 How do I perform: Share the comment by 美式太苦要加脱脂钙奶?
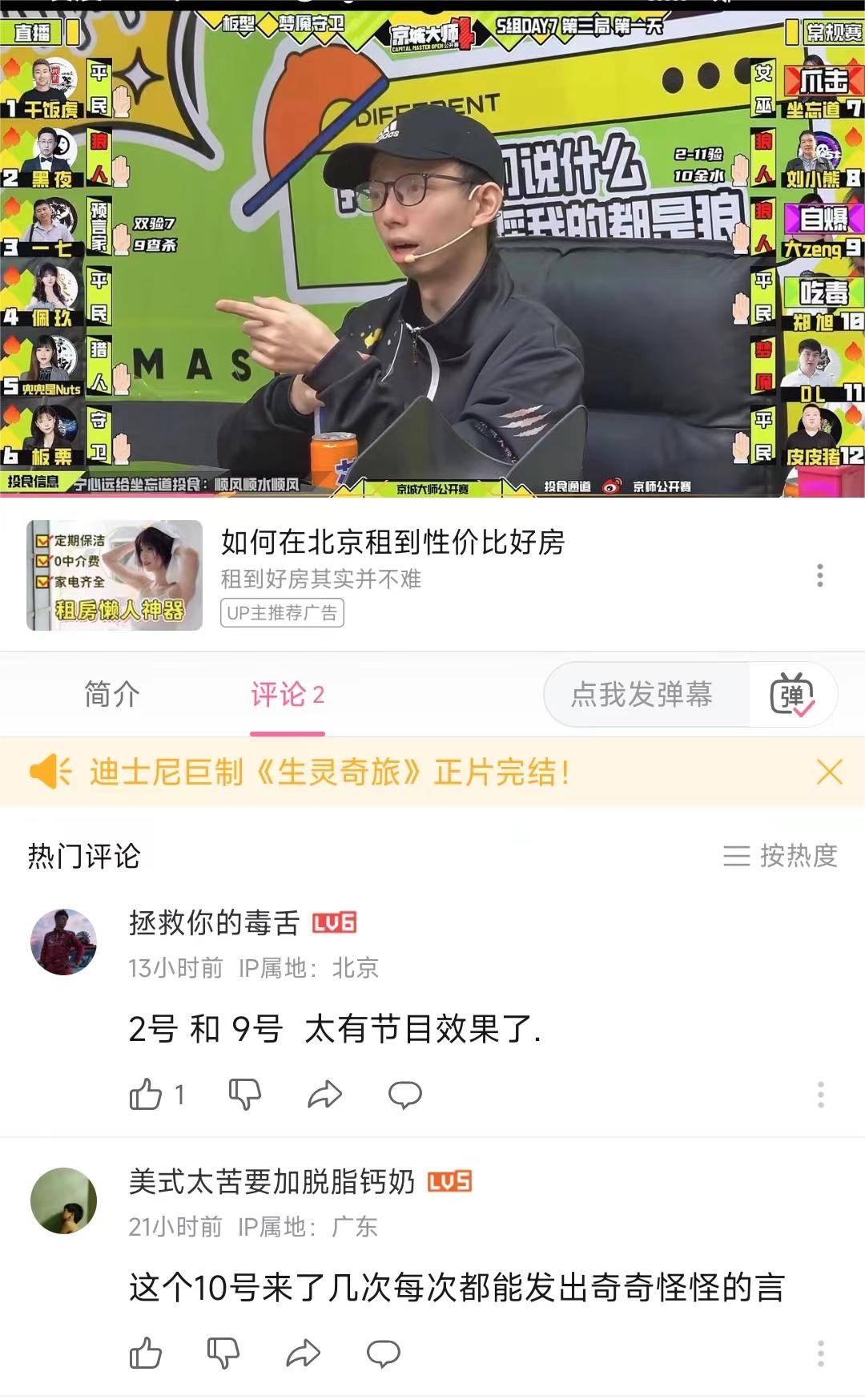click(303, 1354)
